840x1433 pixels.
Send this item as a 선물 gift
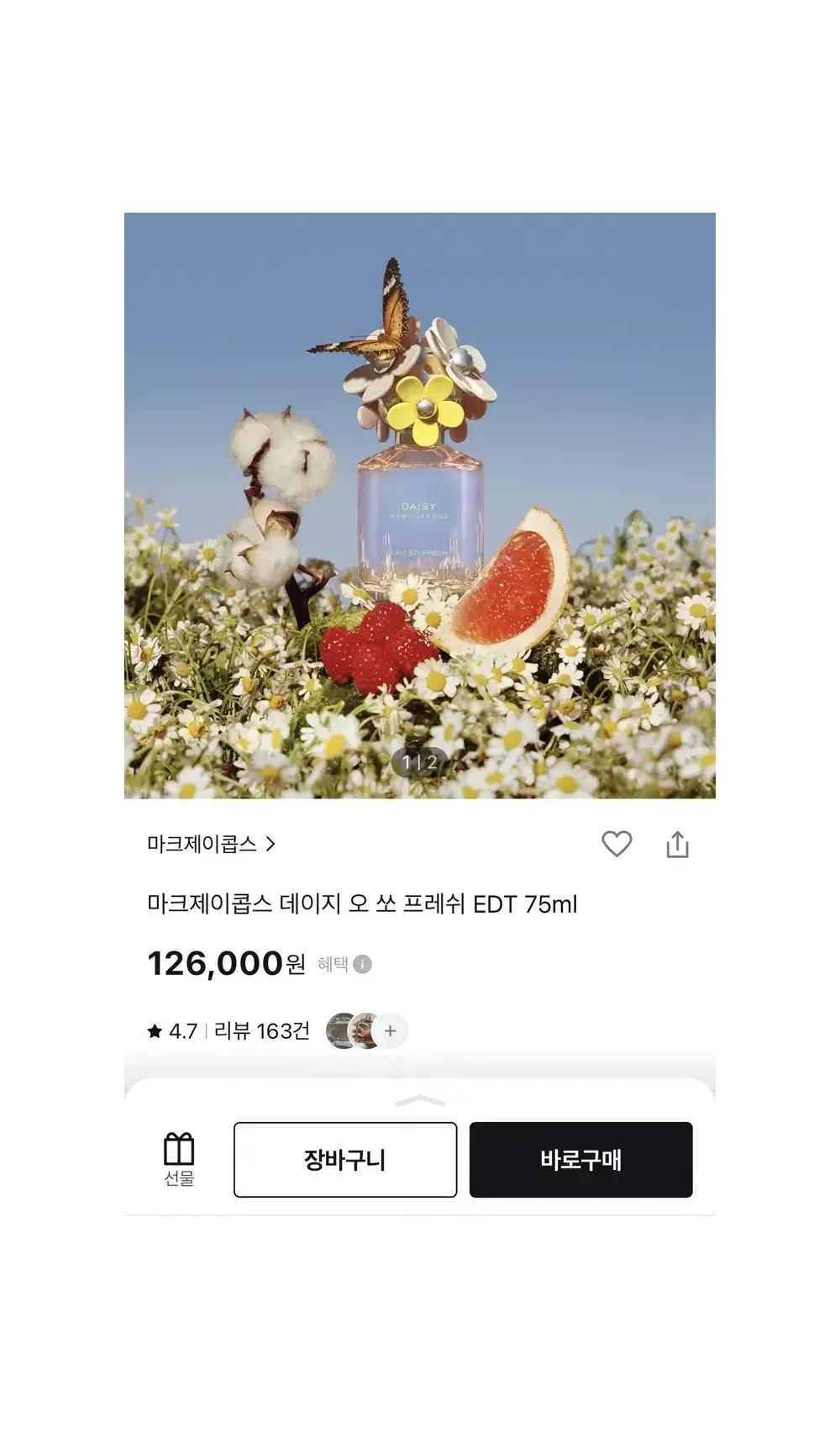point(179,1159)
